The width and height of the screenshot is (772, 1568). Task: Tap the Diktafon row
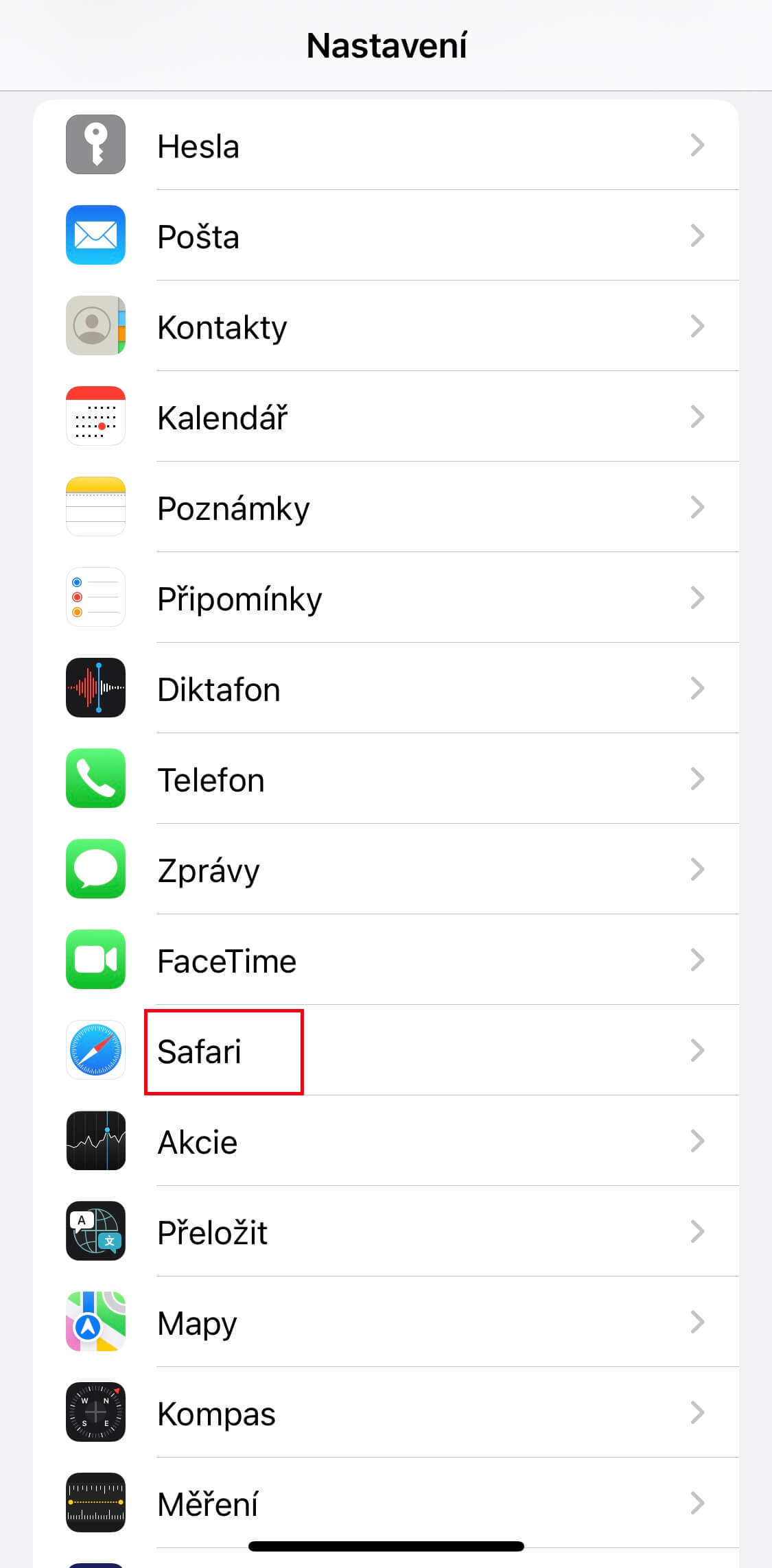point(386,689)
